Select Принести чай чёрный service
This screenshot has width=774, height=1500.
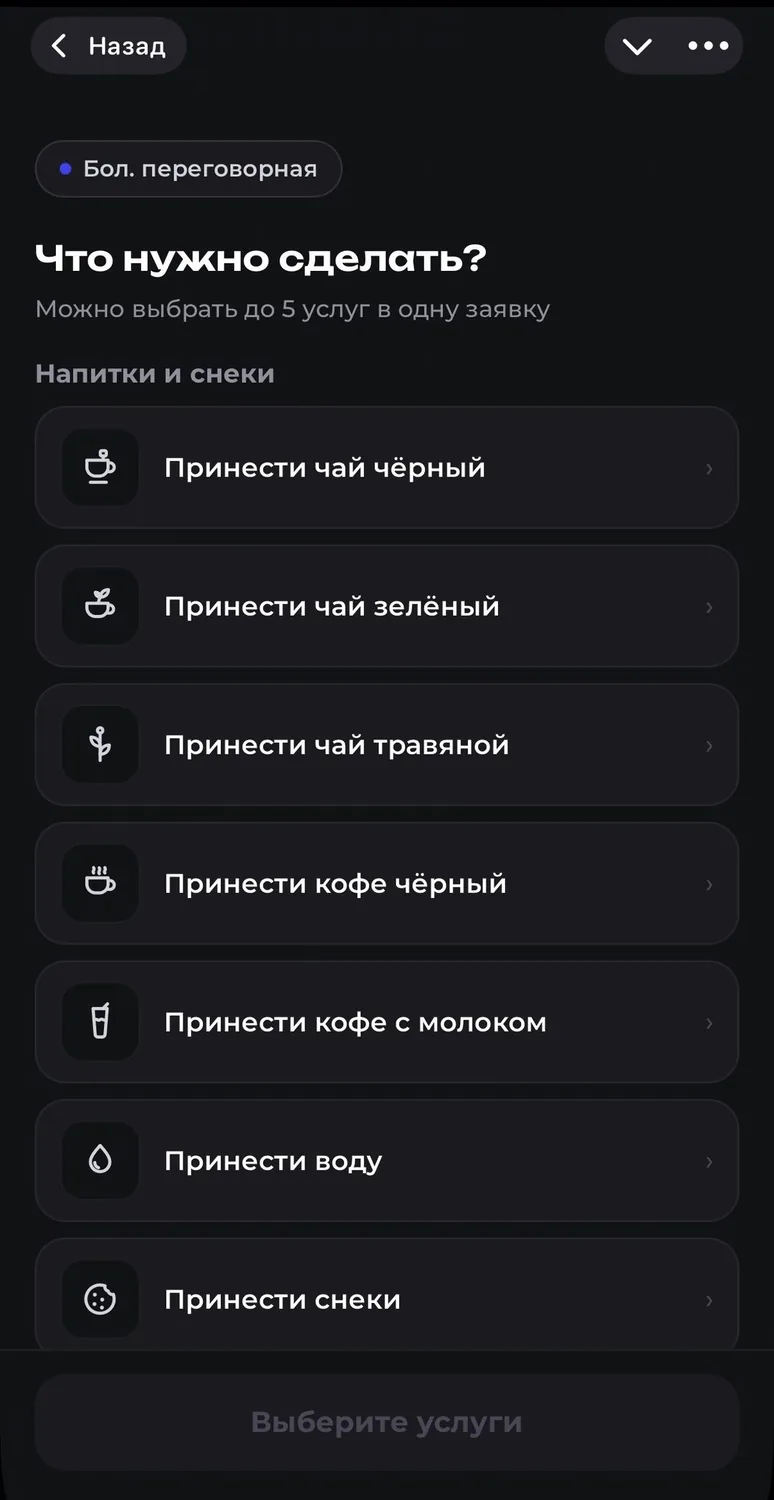point(387,467)
